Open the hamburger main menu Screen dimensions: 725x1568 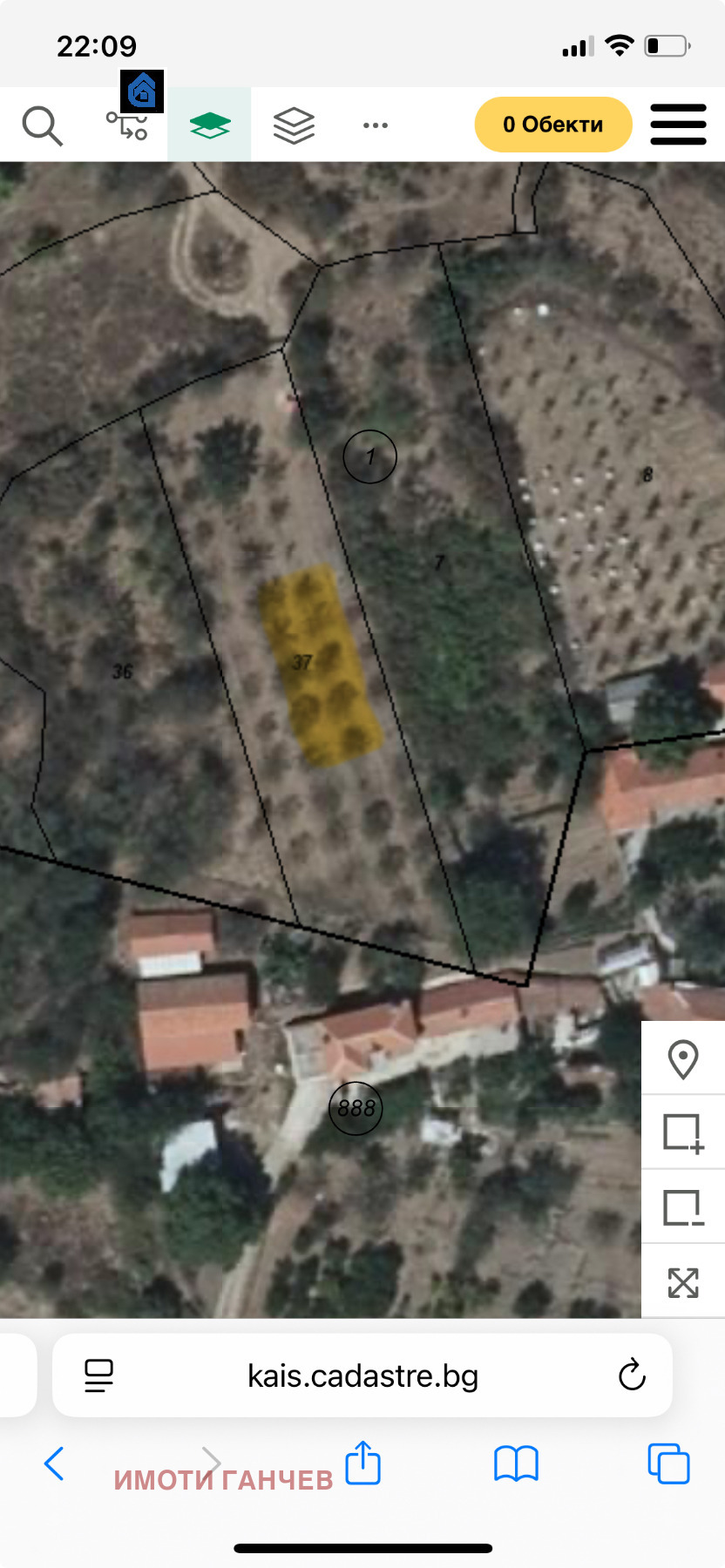(x=678, y=125)
